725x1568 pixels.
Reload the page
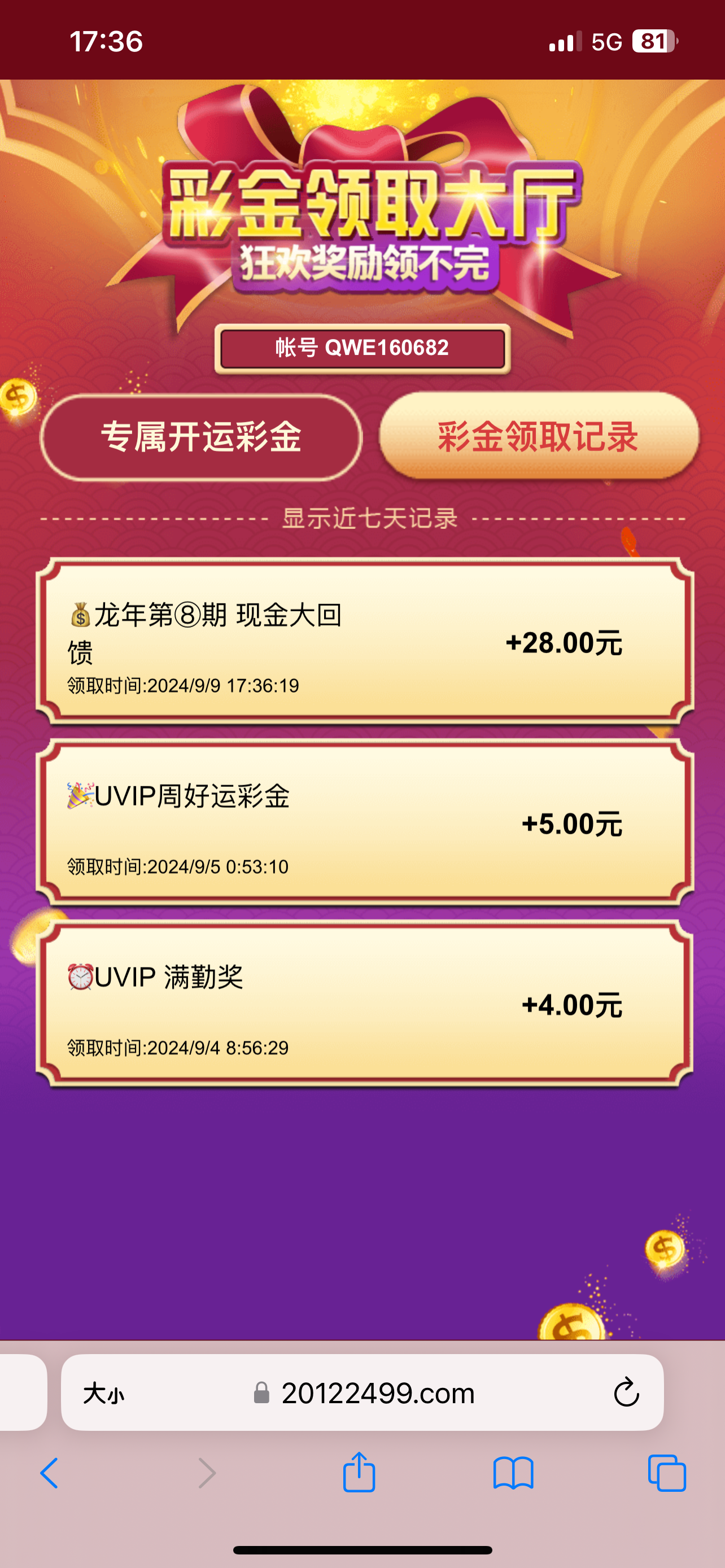tap(626, 1393)
